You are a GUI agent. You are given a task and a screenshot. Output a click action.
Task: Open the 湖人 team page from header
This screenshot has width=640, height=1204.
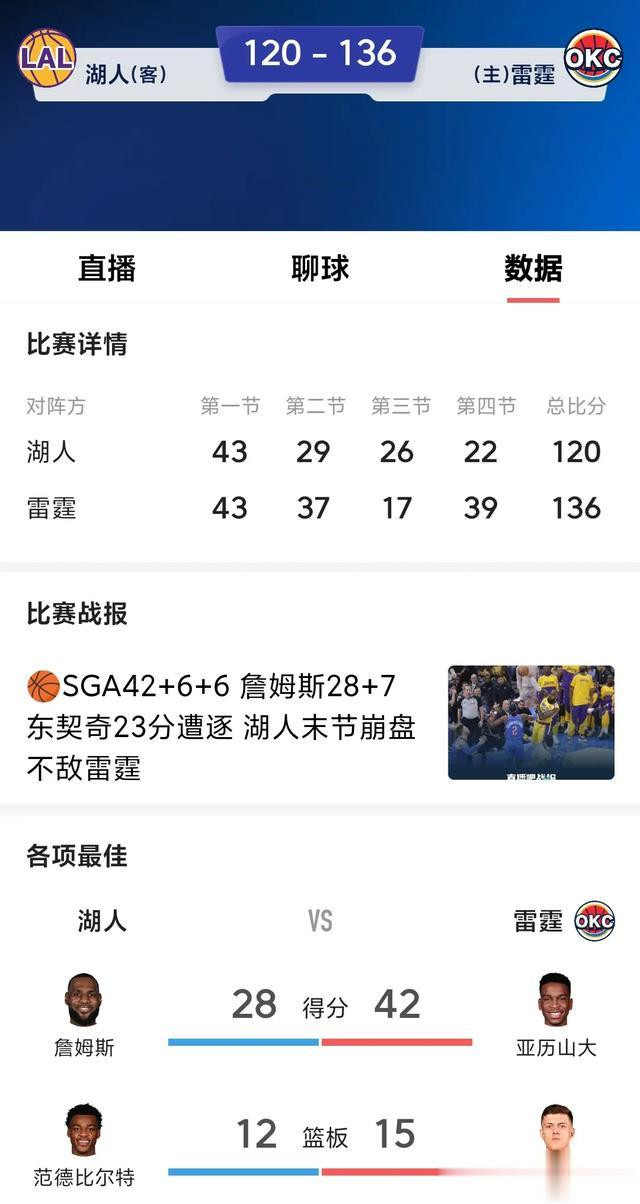point(46,58)
